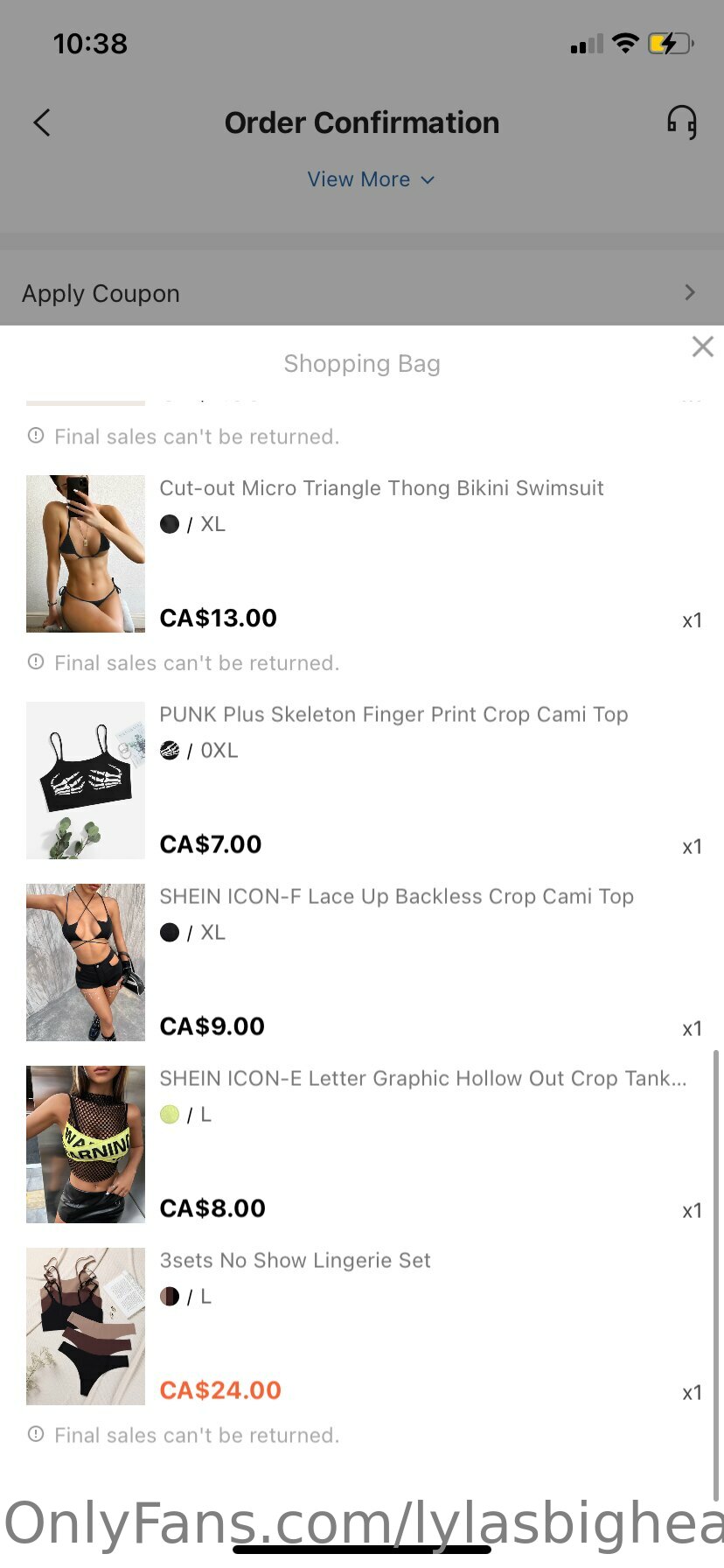Open the Apply Coupon row

362,293
